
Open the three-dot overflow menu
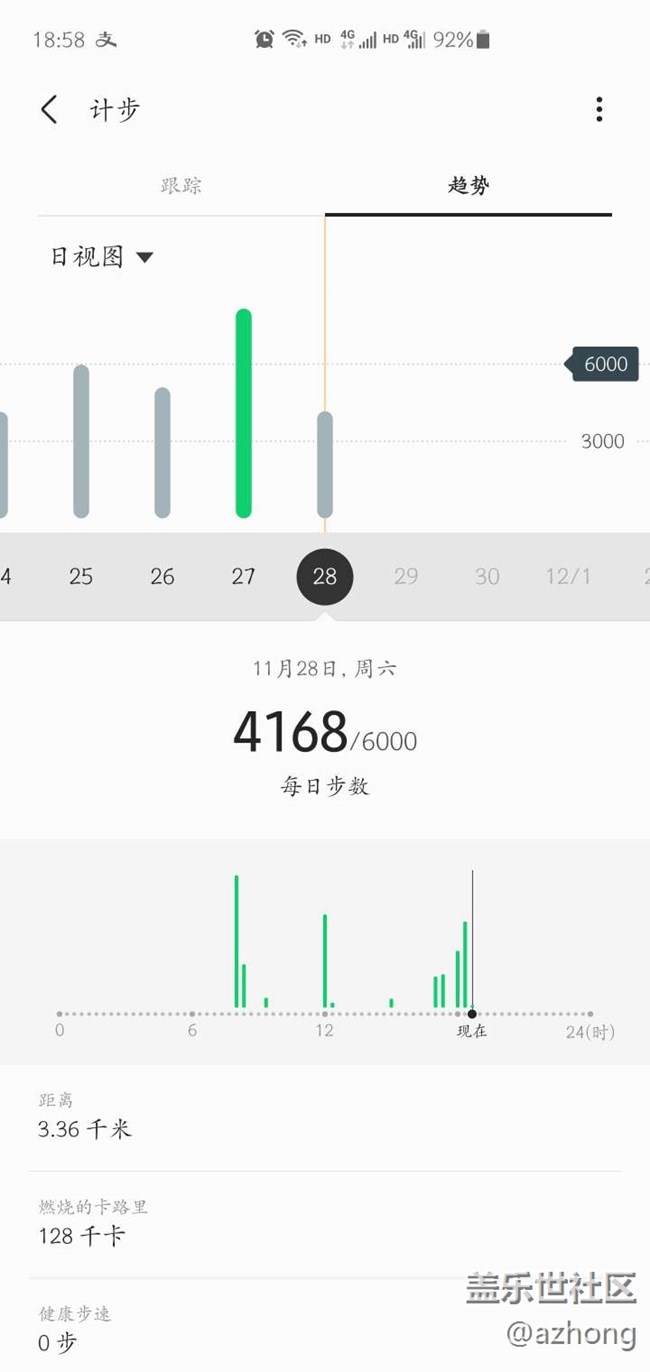599,109
